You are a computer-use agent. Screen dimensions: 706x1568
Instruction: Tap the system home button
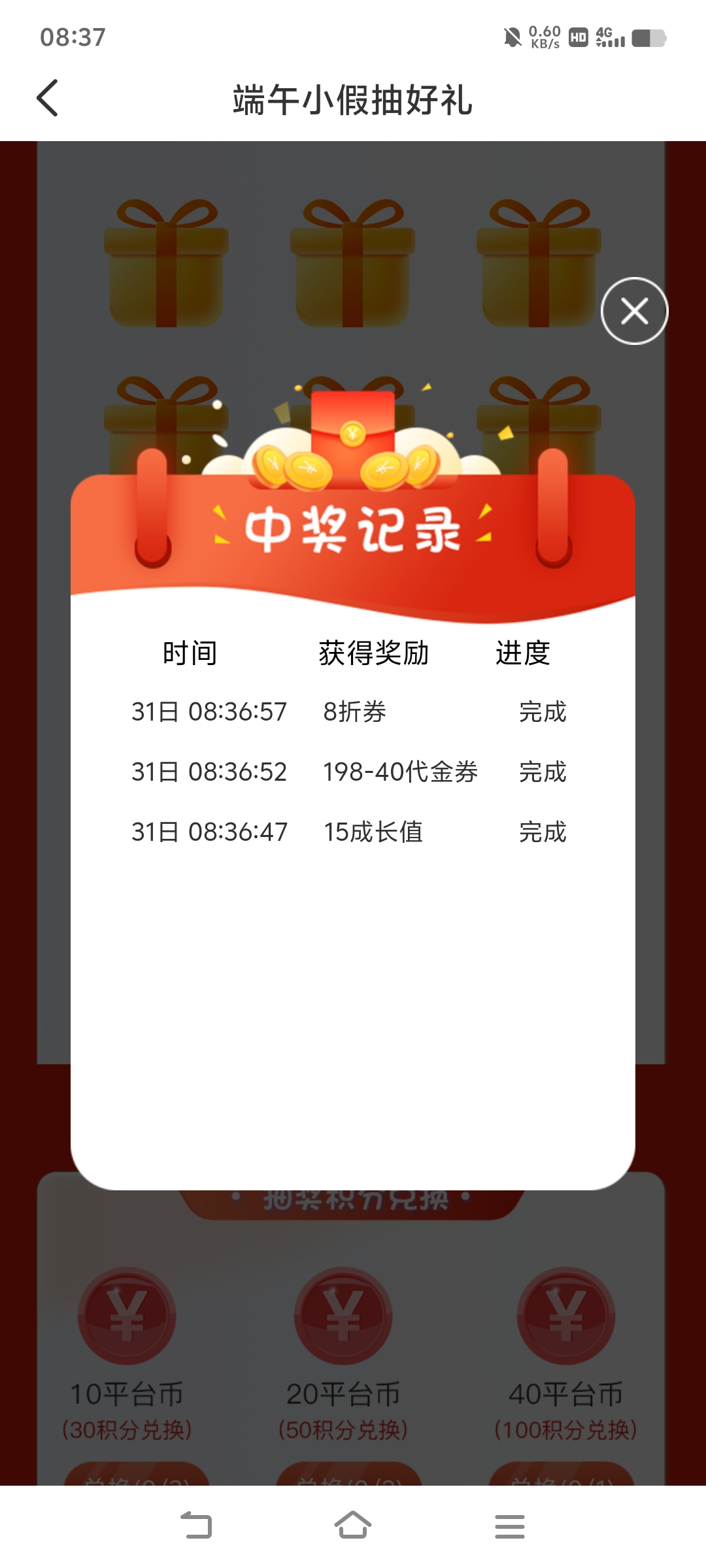point(353,1526)
